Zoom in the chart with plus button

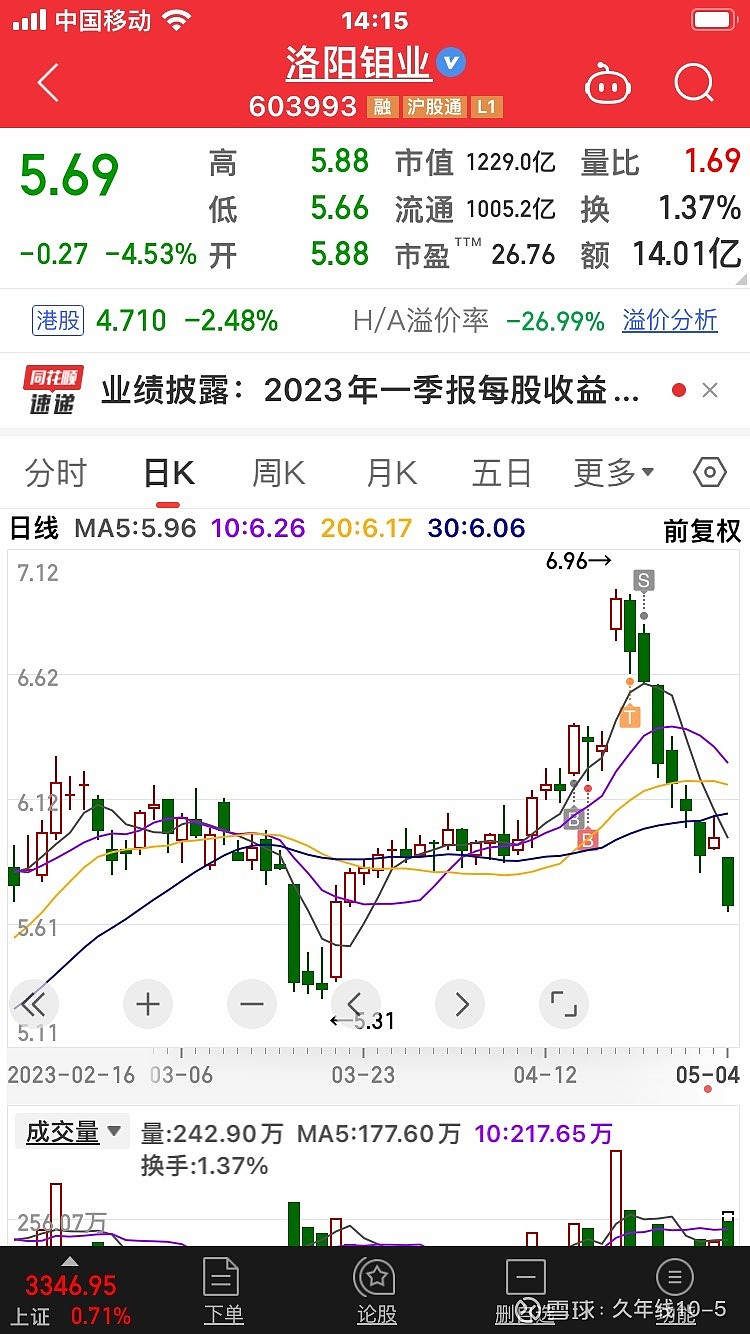click(148, 1003)
